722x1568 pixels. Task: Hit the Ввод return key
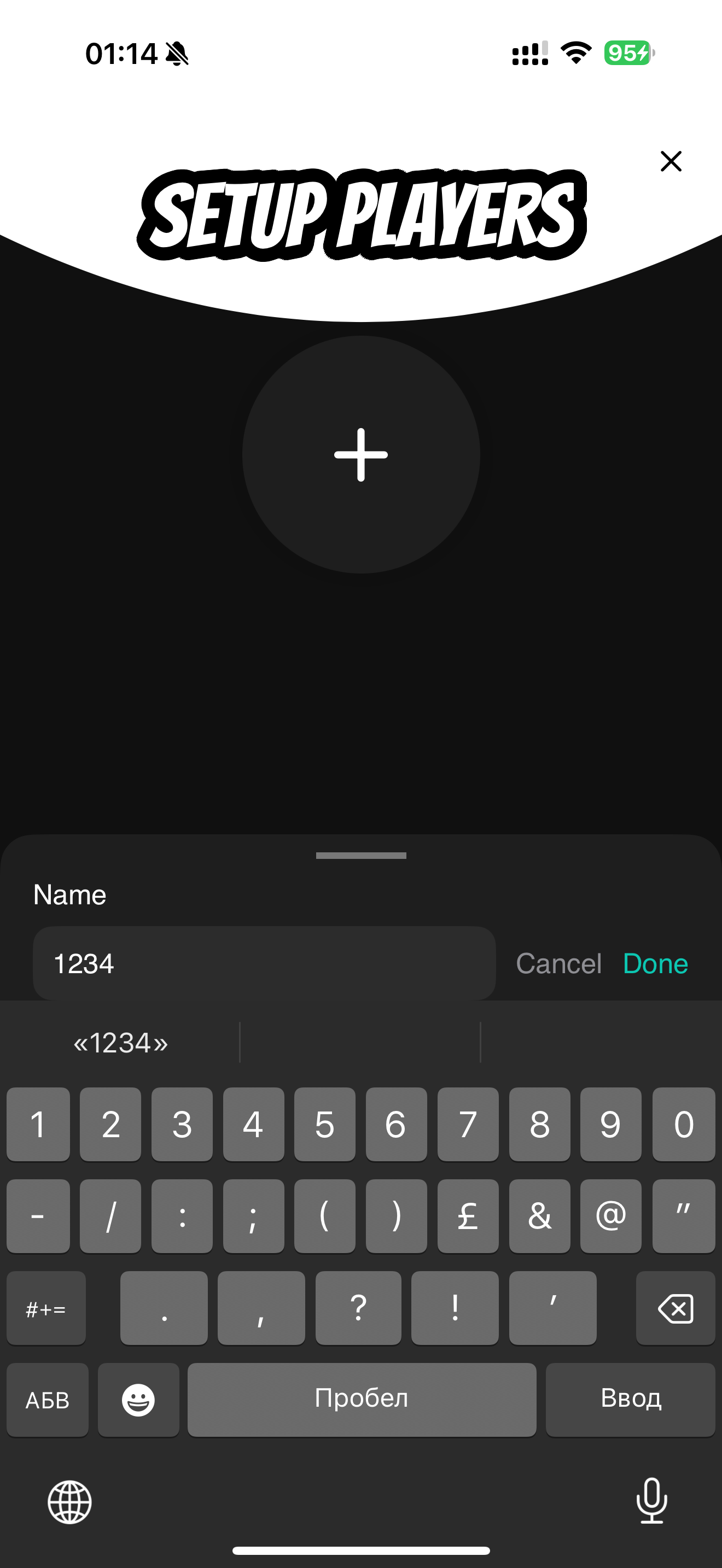(630, 1399)
